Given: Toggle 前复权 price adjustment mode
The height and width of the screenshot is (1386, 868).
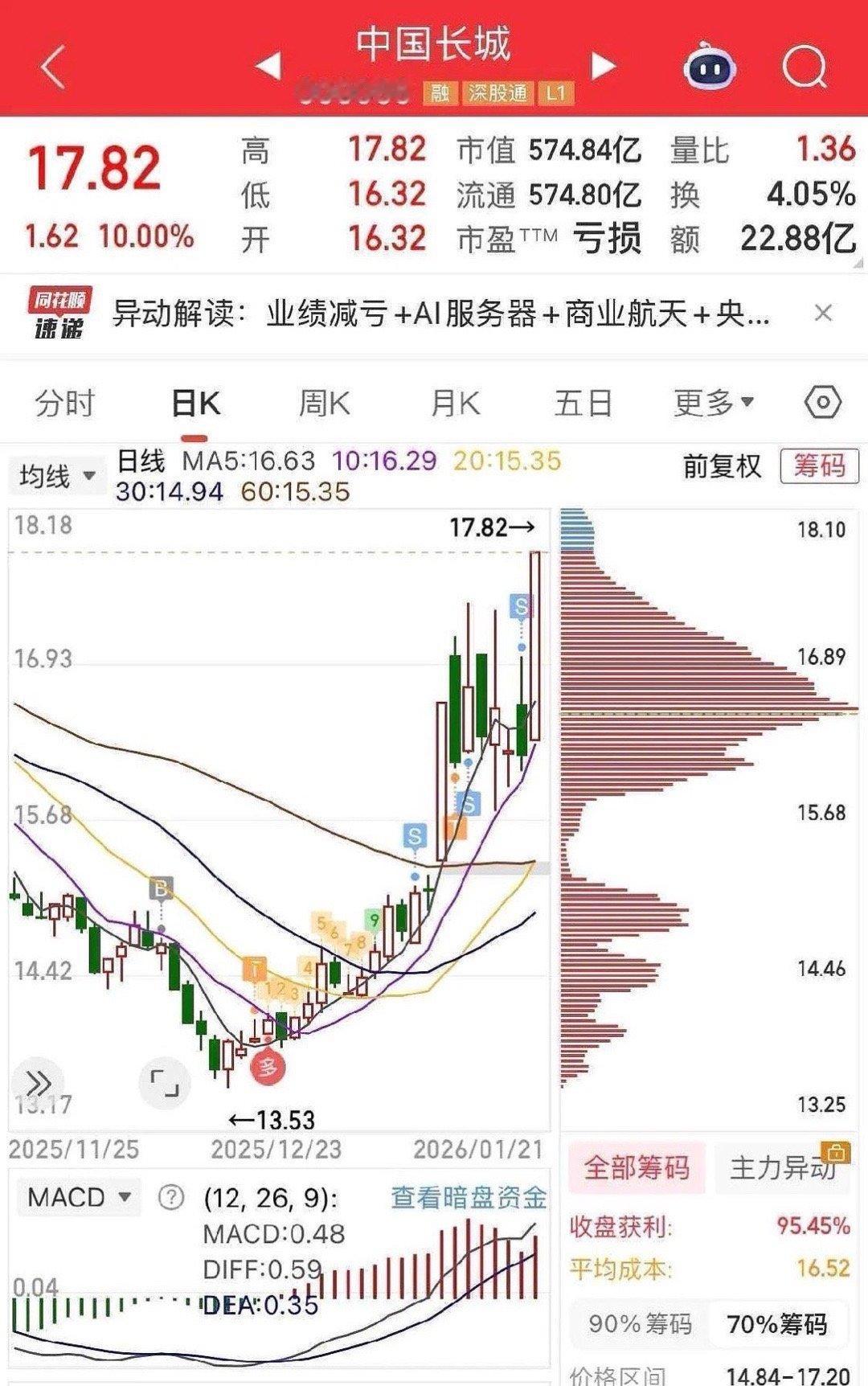Looking at the screenshot, I should [x=722, y=467].
